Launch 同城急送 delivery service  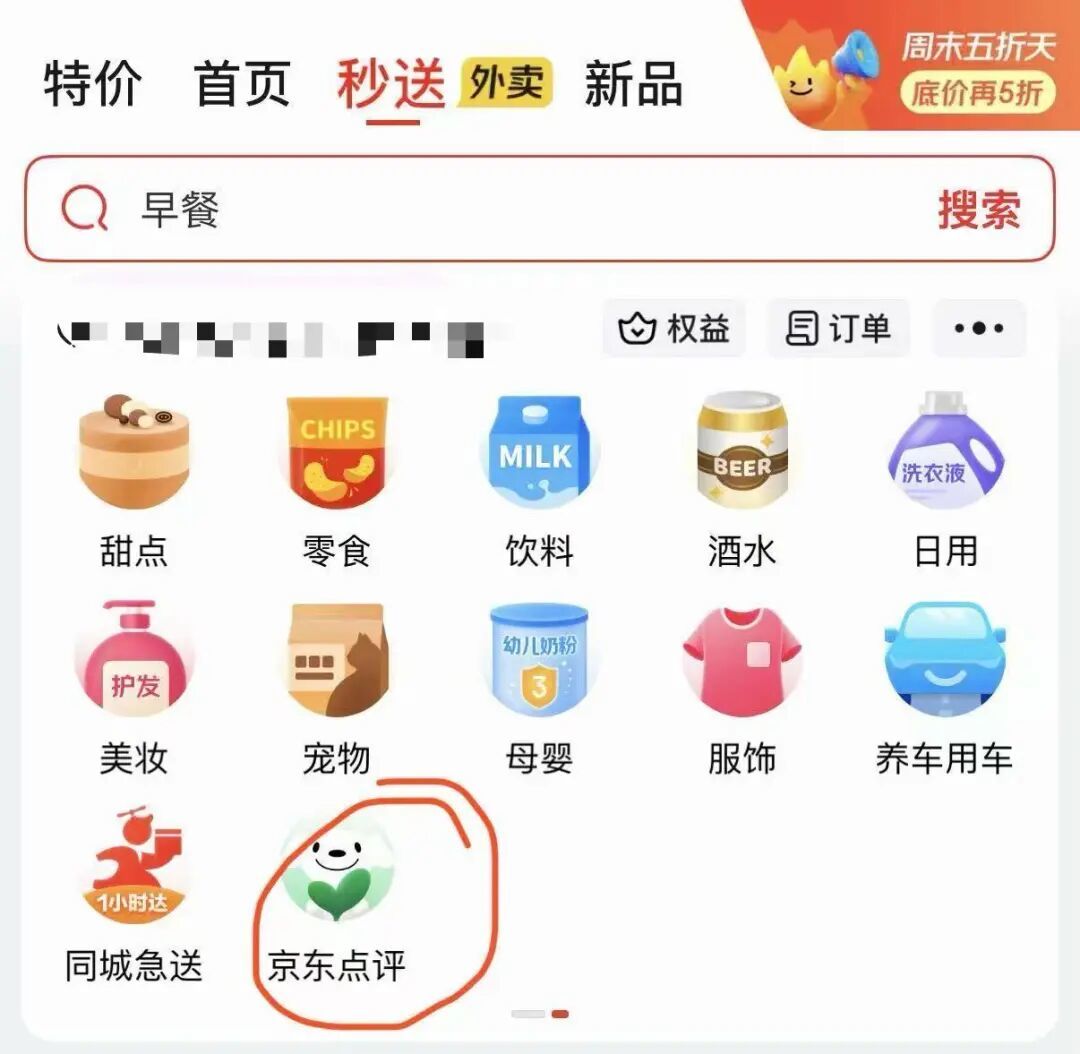tap(133, 893)
